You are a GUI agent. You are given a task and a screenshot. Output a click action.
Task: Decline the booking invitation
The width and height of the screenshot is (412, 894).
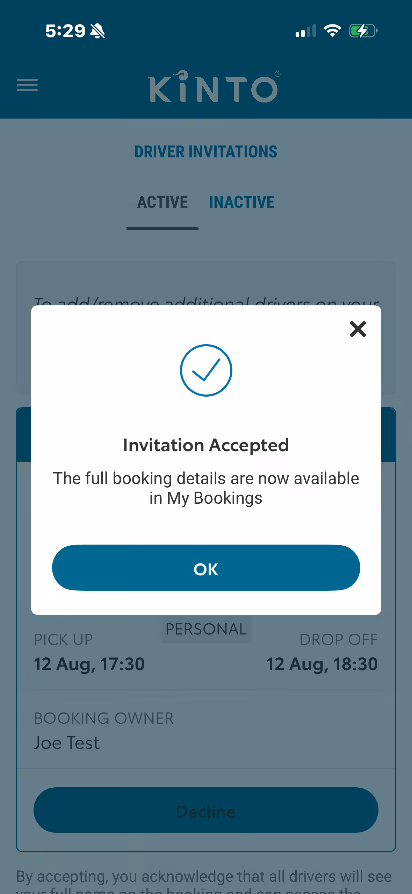(x=206, y=811)
